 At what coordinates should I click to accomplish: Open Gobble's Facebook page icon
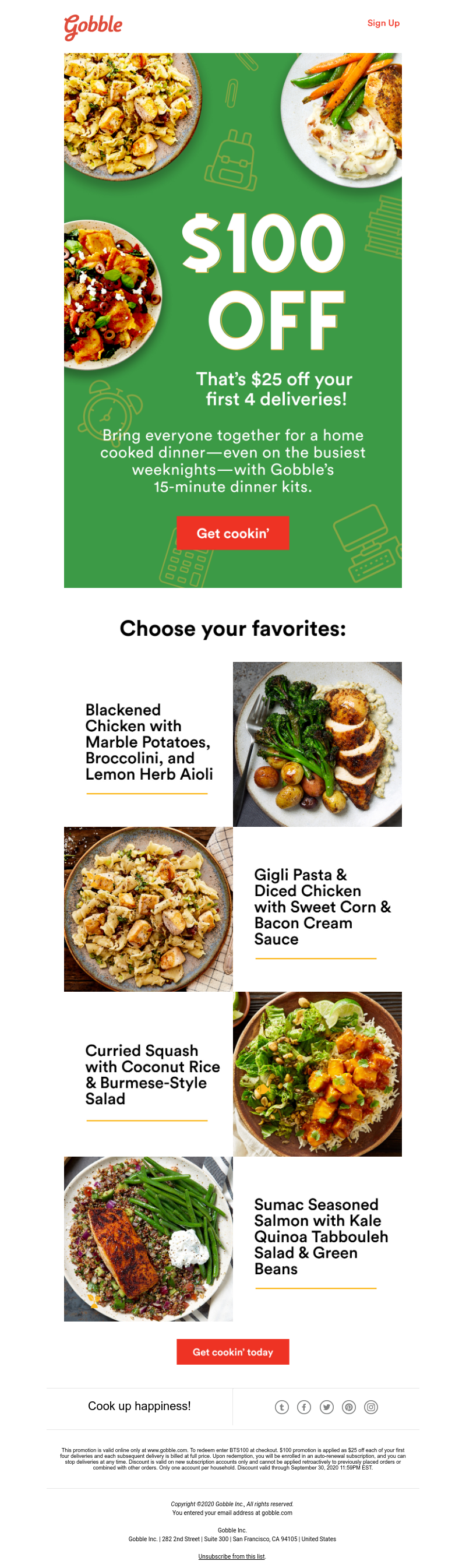coord(304,1407)
